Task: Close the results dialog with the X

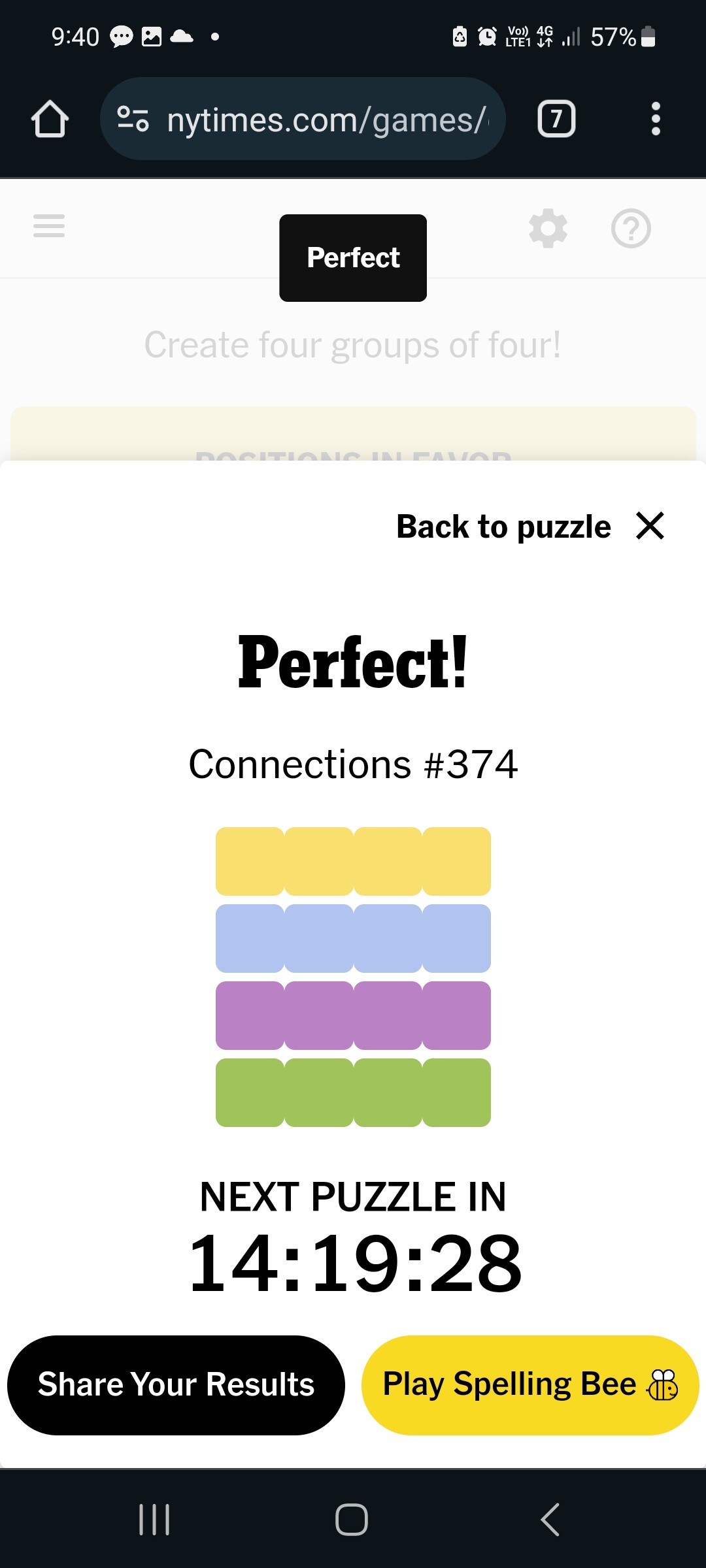Action: 650,526
